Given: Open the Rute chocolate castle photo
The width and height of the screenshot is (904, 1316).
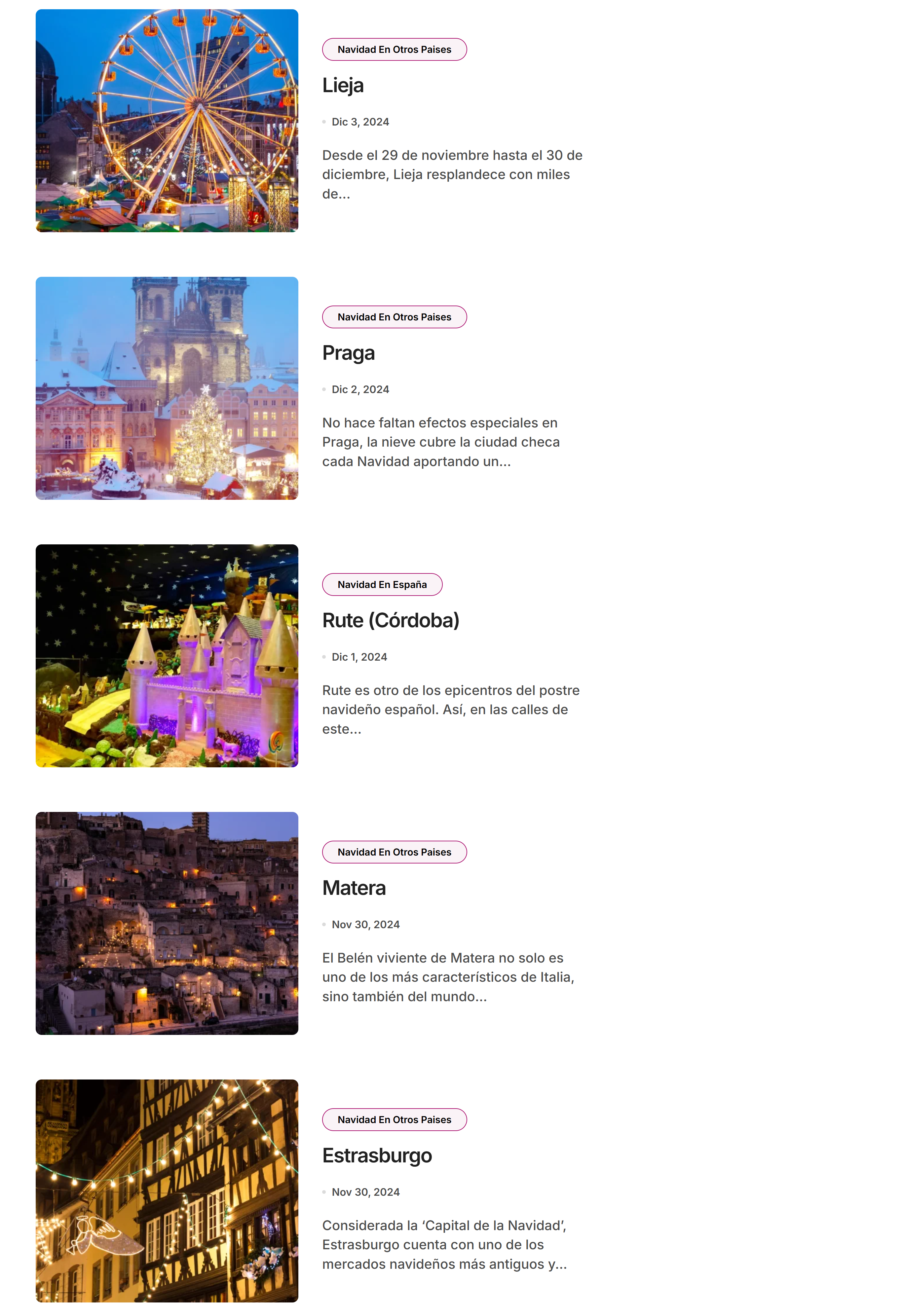Looking at the screenshot, I should coord(167,656).
